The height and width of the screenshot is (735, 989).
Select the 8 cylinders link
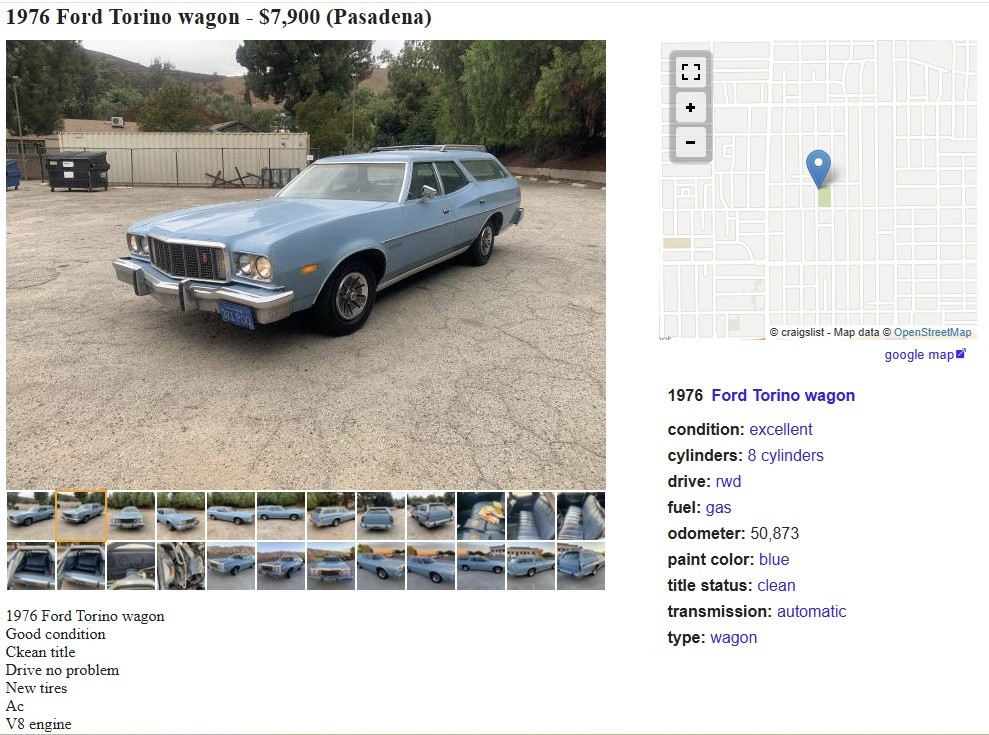click(785, 455)
